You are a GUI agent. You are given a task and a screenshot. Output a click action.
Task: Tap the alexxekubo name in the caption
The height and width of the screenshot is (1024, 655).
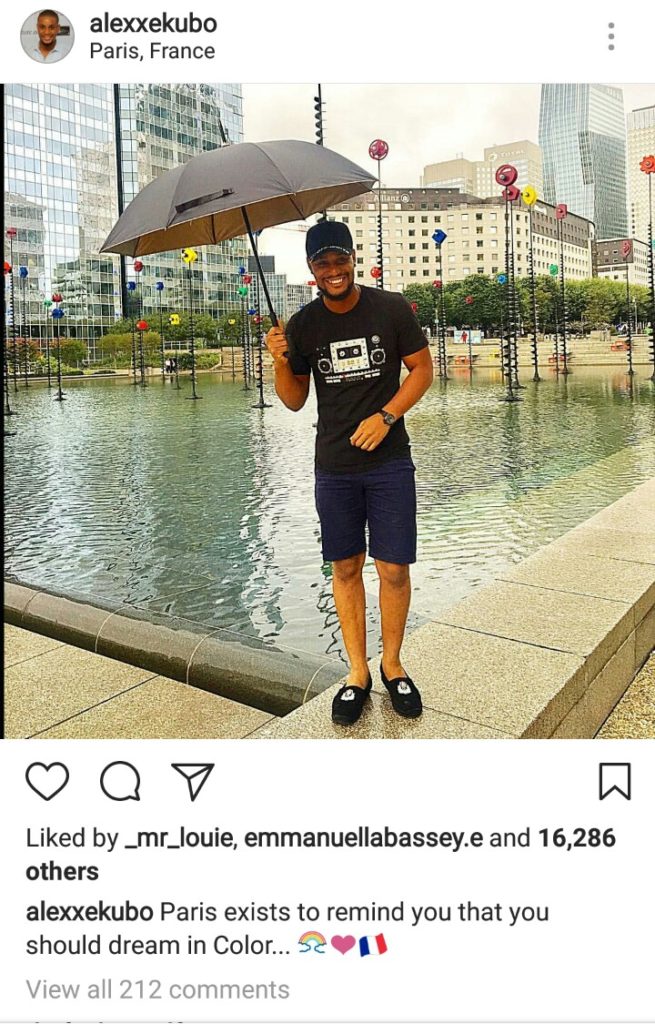[x=90, y=913]
